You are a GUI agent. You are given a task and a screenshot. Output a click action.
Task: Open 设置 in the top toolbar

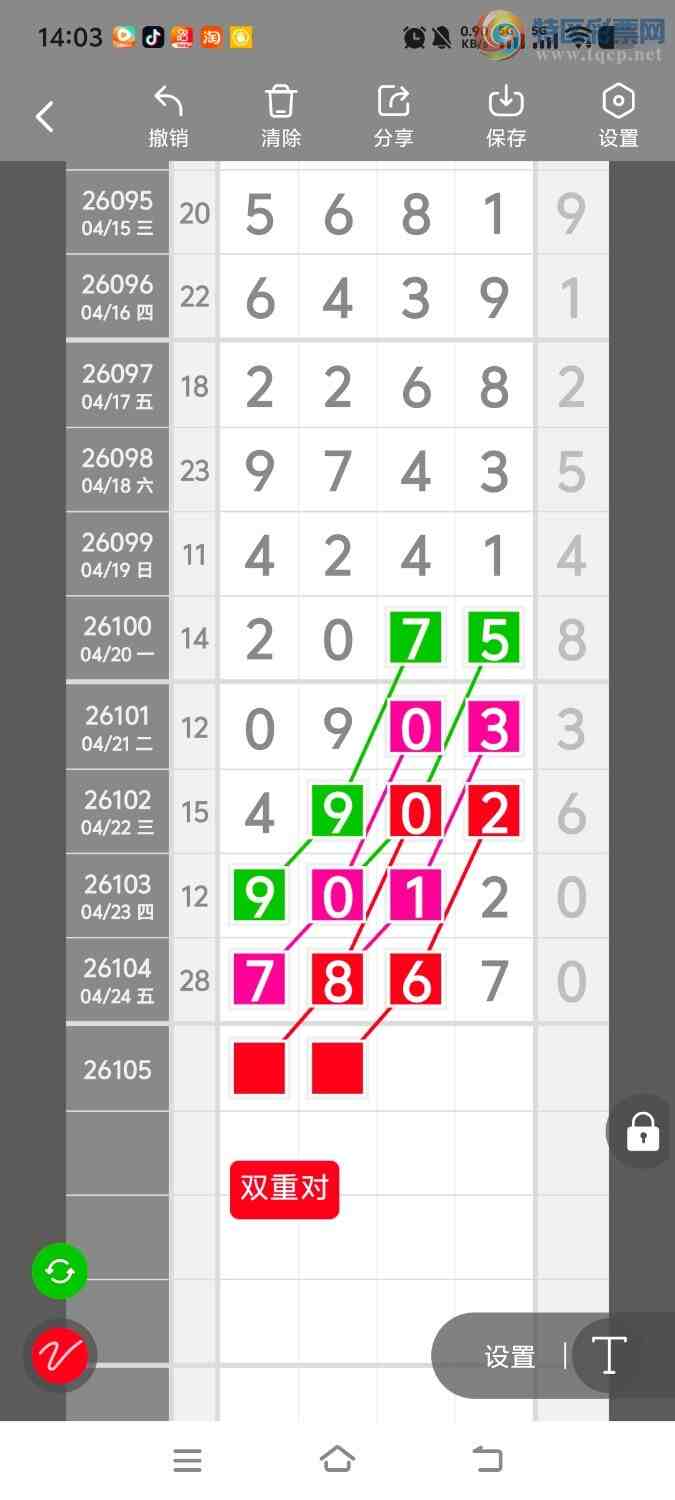(618, 117)
